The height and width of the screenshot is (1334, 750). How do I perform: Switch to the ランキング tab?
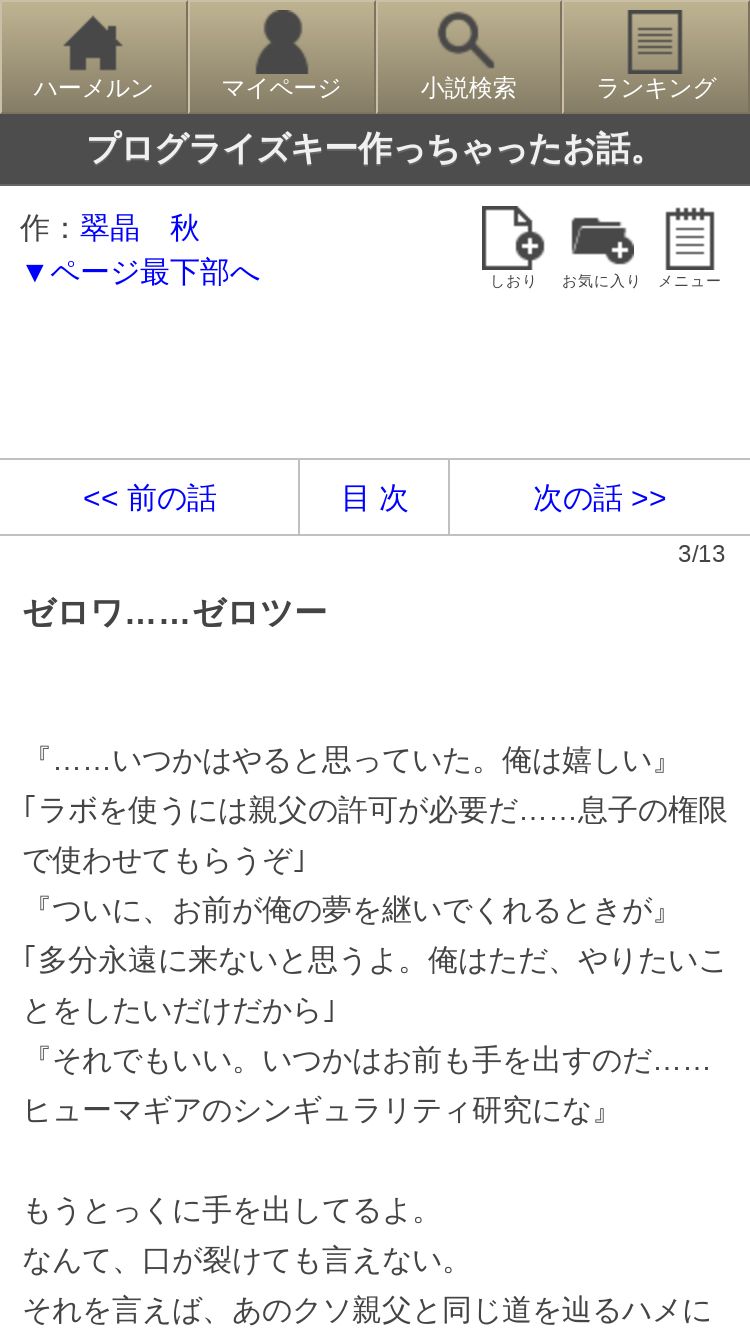coord(656,58)
